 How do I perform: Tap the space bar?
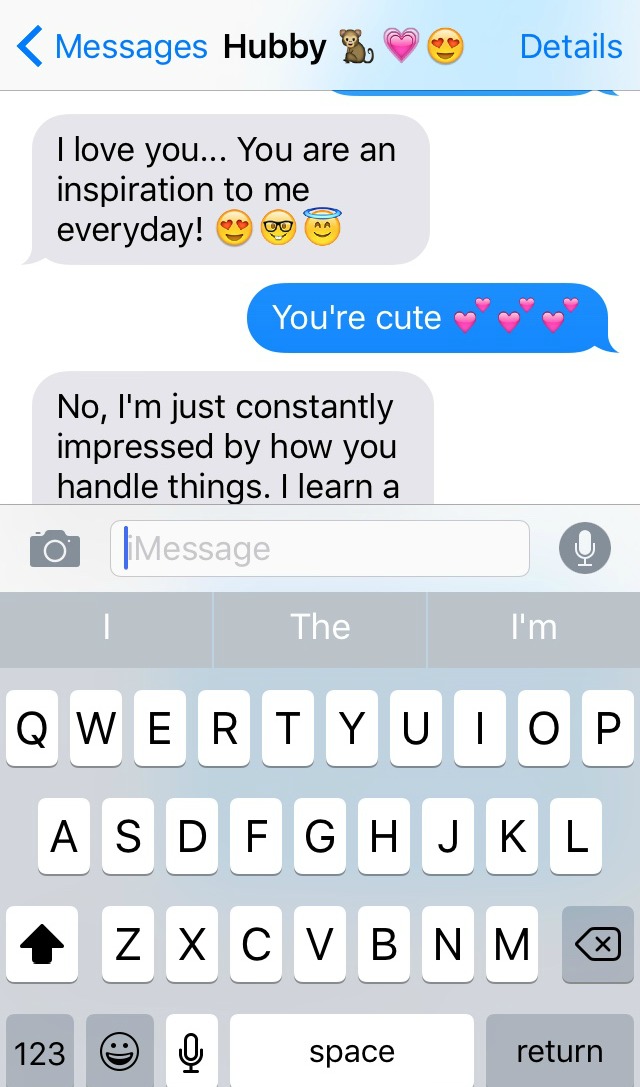[352, 1050]
